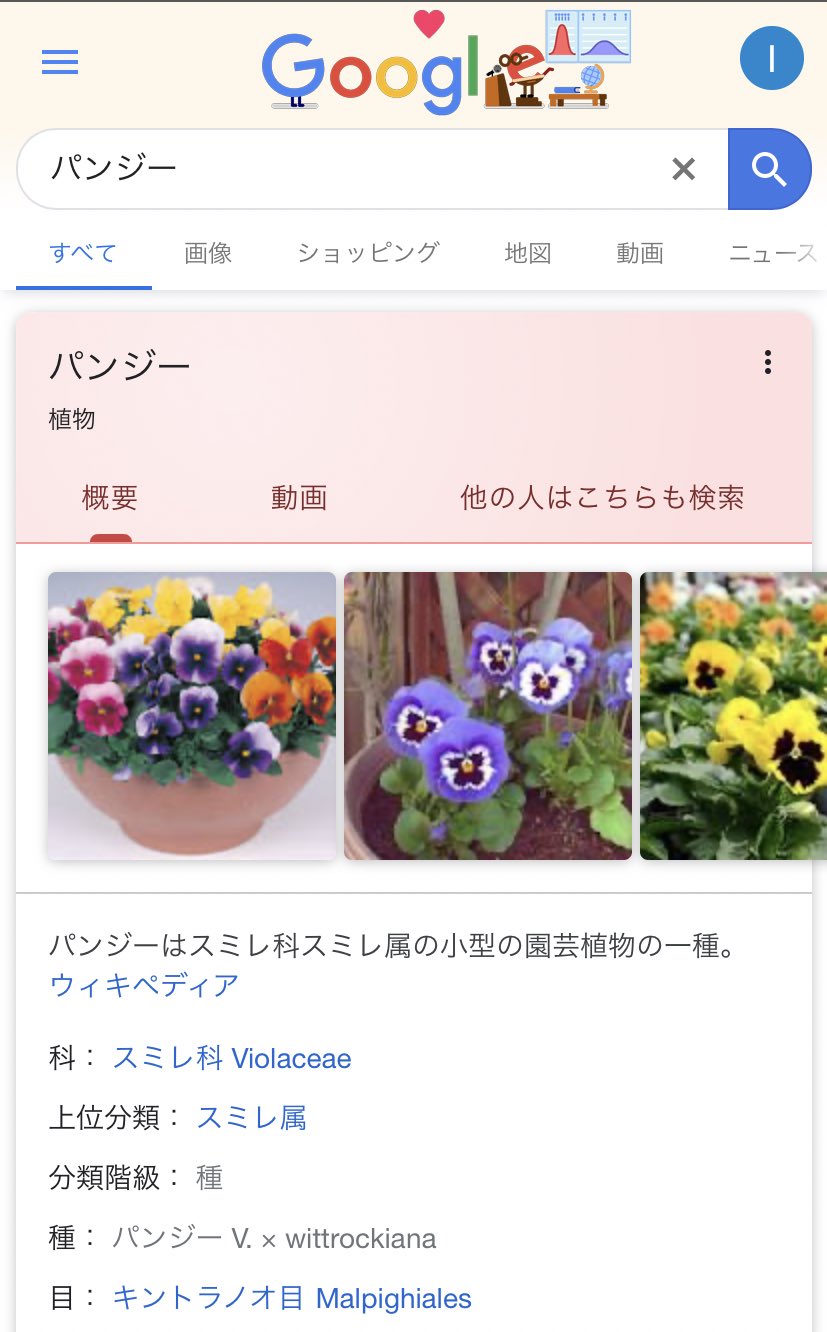Open the スミレ科 Violaceae link

point(231,1058)
